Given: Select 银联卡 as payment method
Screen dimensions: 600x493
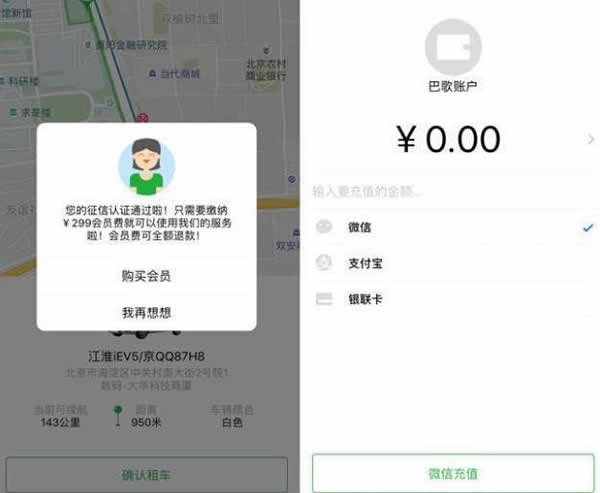Looking at the screenshot, I should click(x=452, y=299).
